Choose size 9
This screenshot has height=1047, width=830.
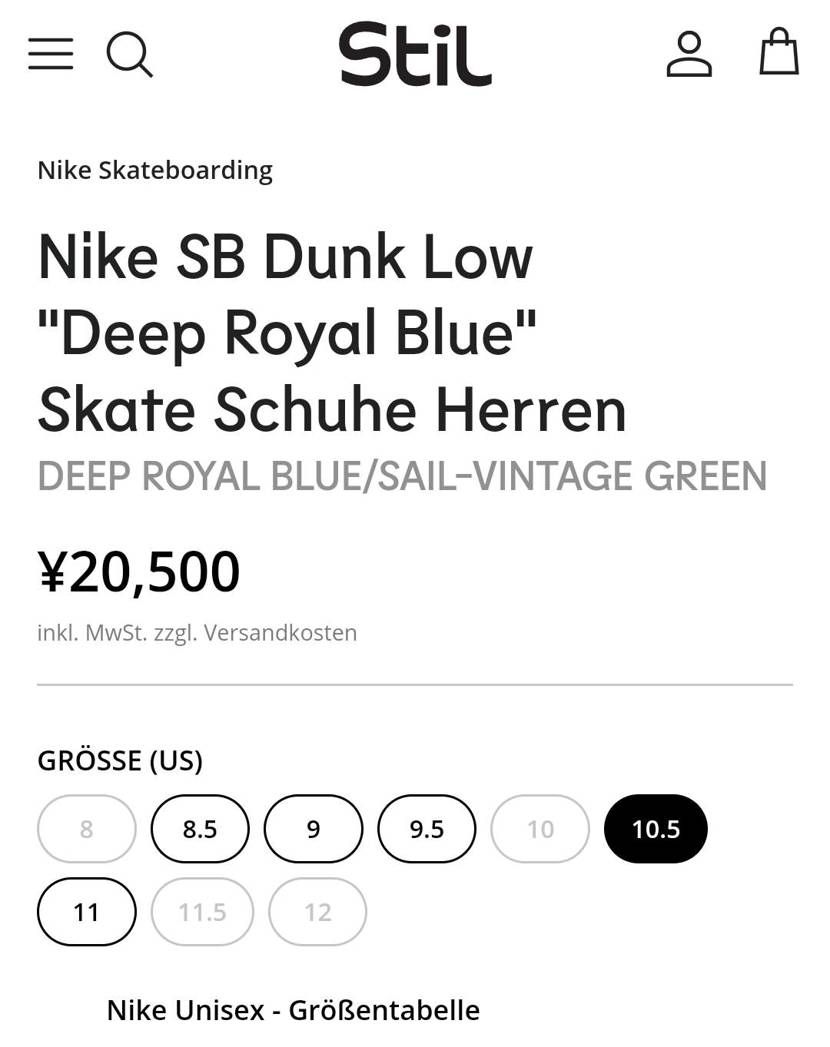tap(313, 829)
